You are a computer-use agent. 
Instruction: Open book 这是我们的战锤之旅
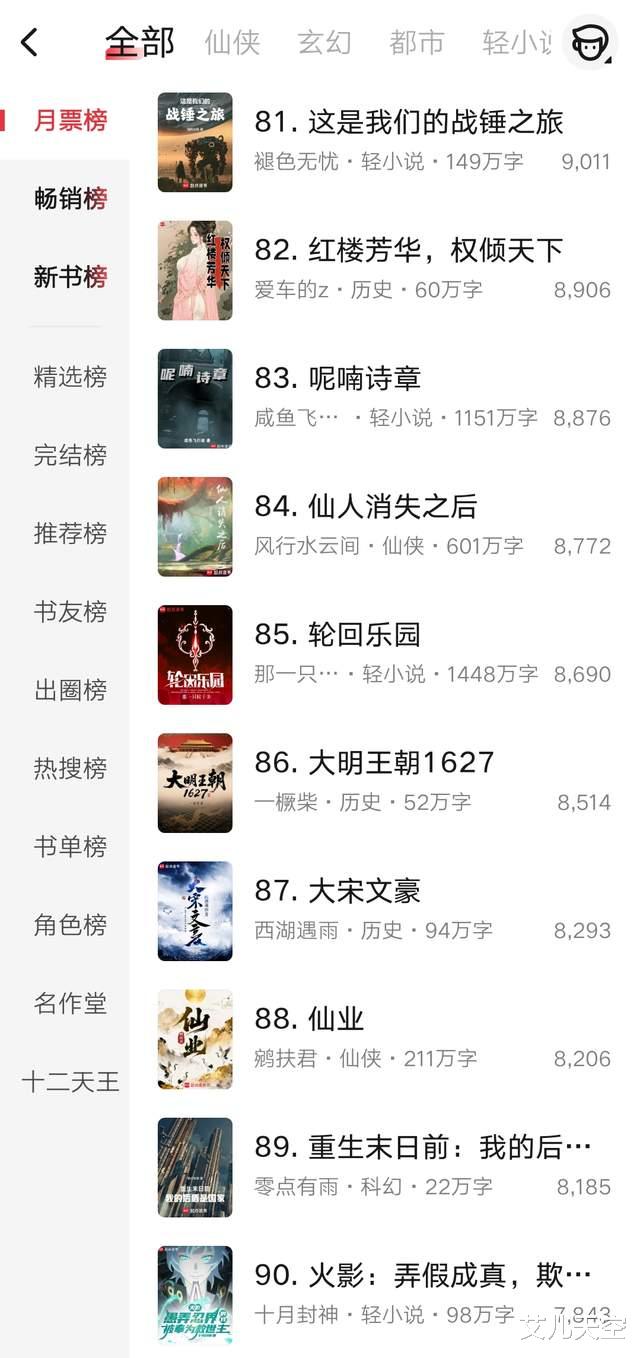coord(408,123)
